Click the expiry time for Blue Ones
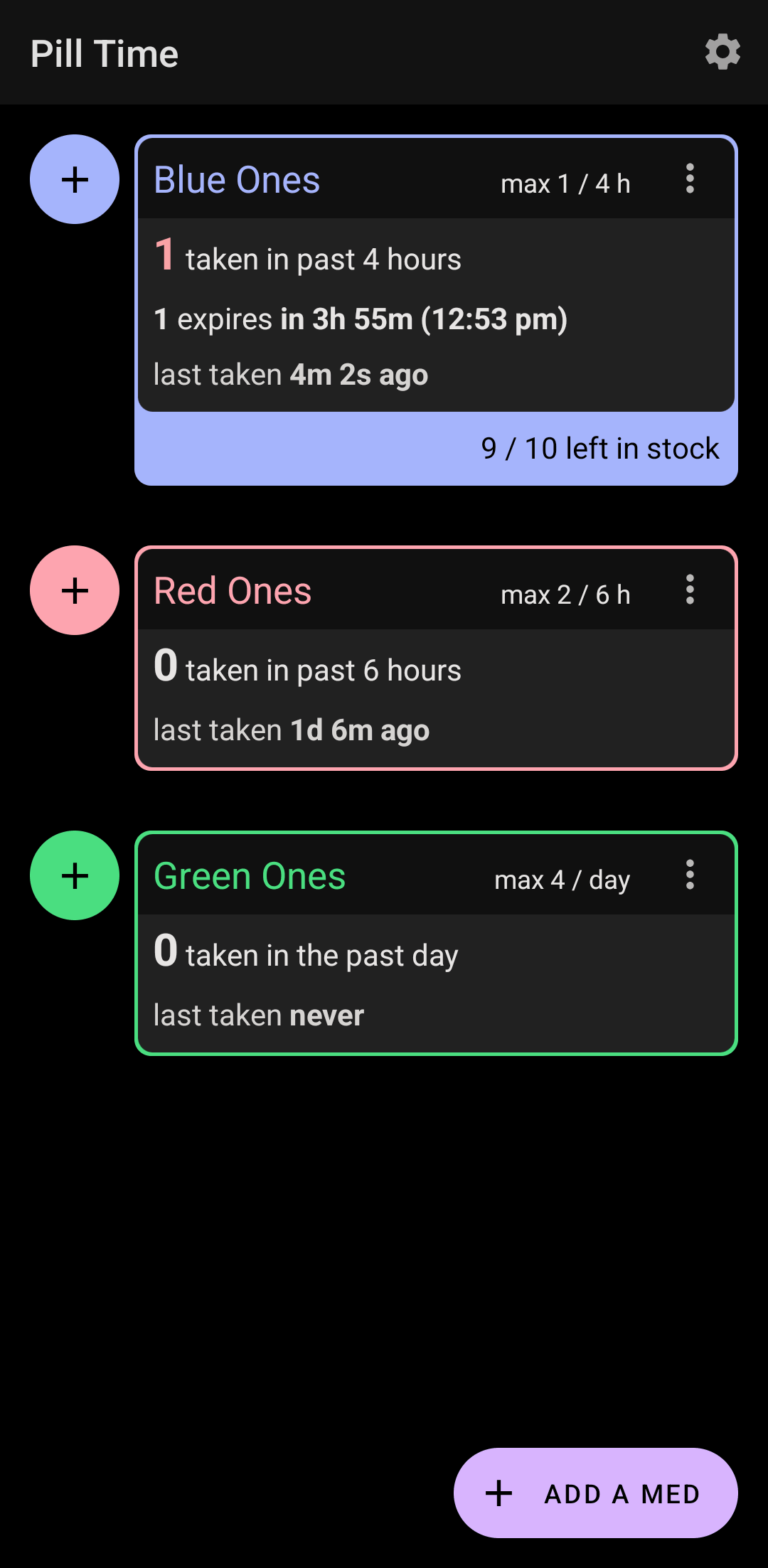This screenshot has height=1568, width=768. pyautogui.click(x=361, y=319)
